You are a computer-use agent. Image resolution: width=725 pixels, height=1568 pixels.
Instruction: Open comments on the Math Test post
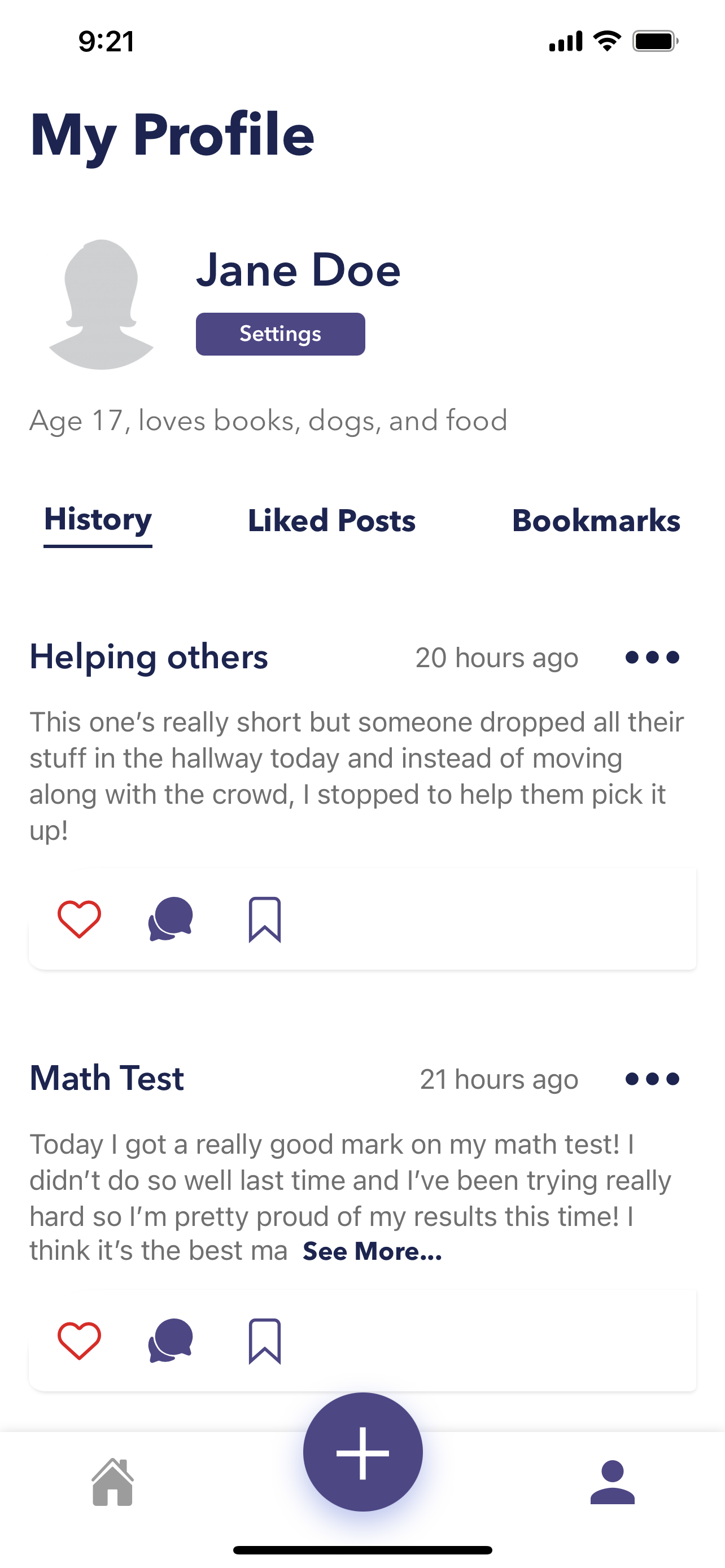pos(171,1341)
